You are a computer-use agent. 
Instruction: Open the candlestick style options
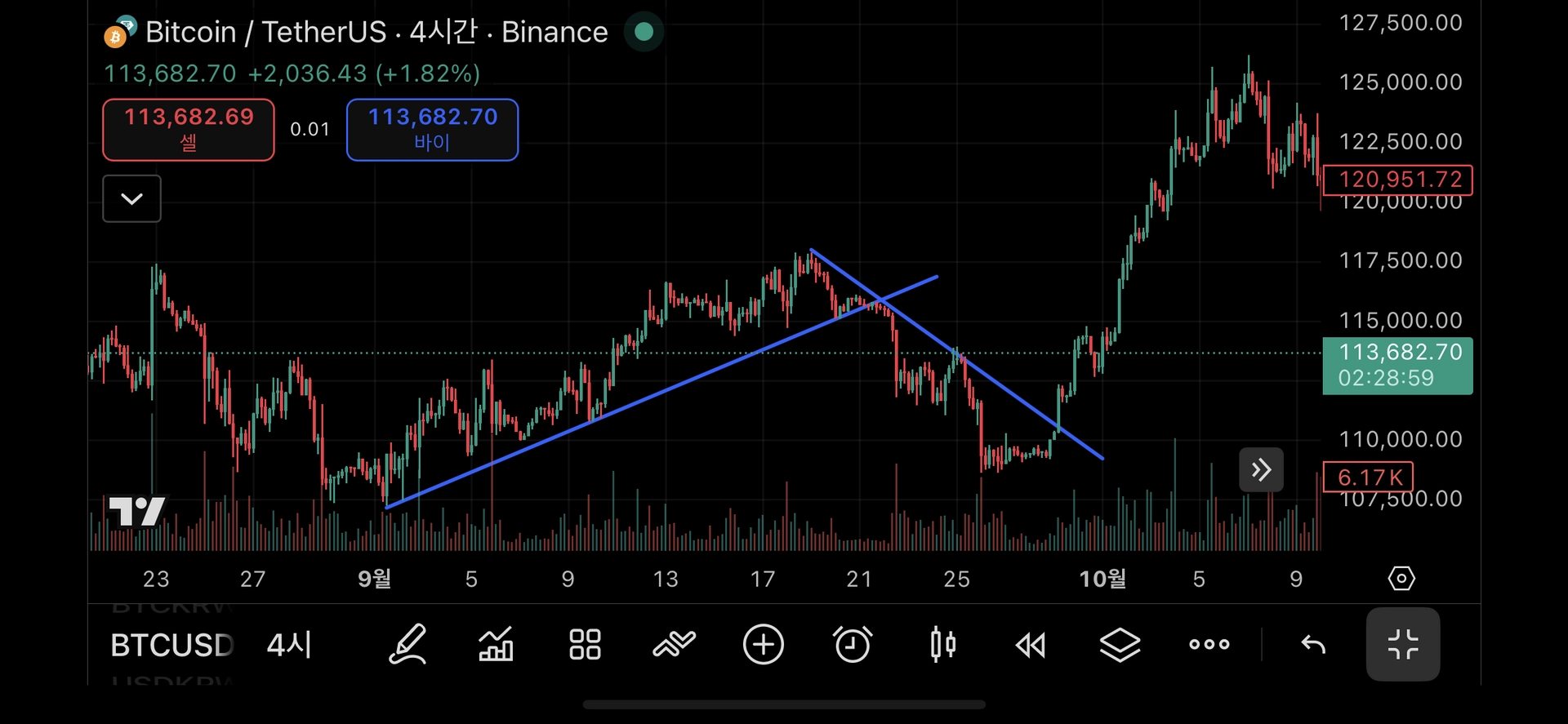click(x=942, y=645)
